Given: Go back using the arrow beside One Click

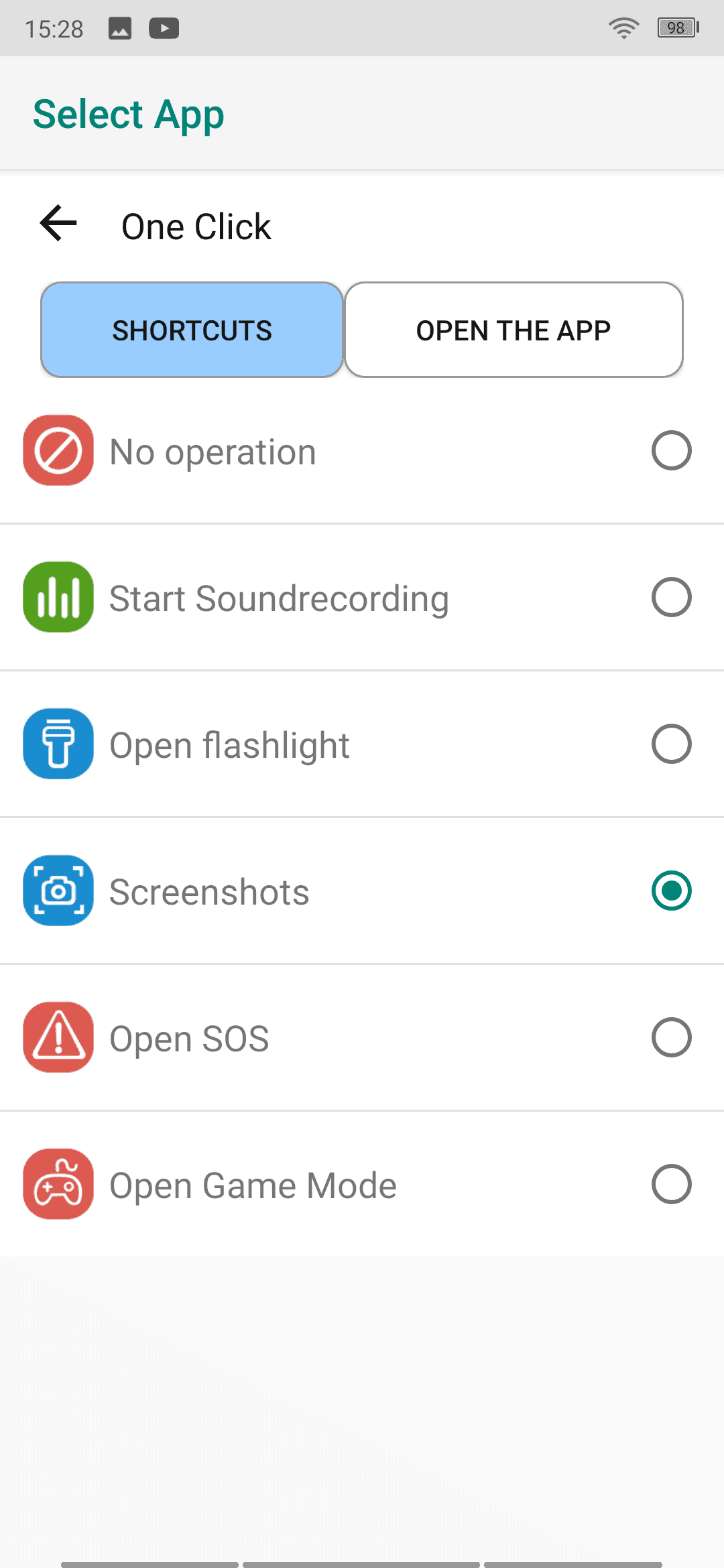Looking at the screenshot, I should (x=59, y=223).
